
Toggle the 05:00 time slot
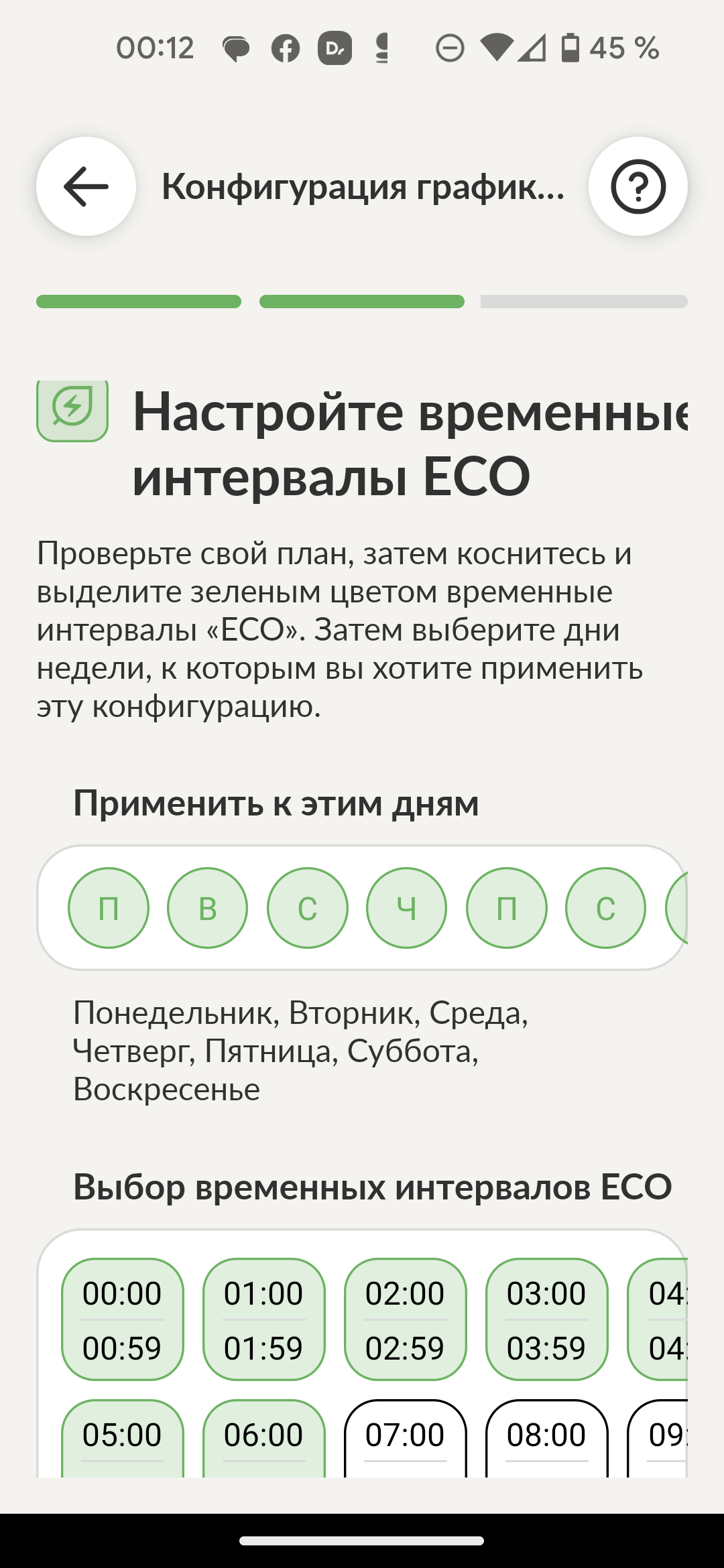[x=123, y=1438]
